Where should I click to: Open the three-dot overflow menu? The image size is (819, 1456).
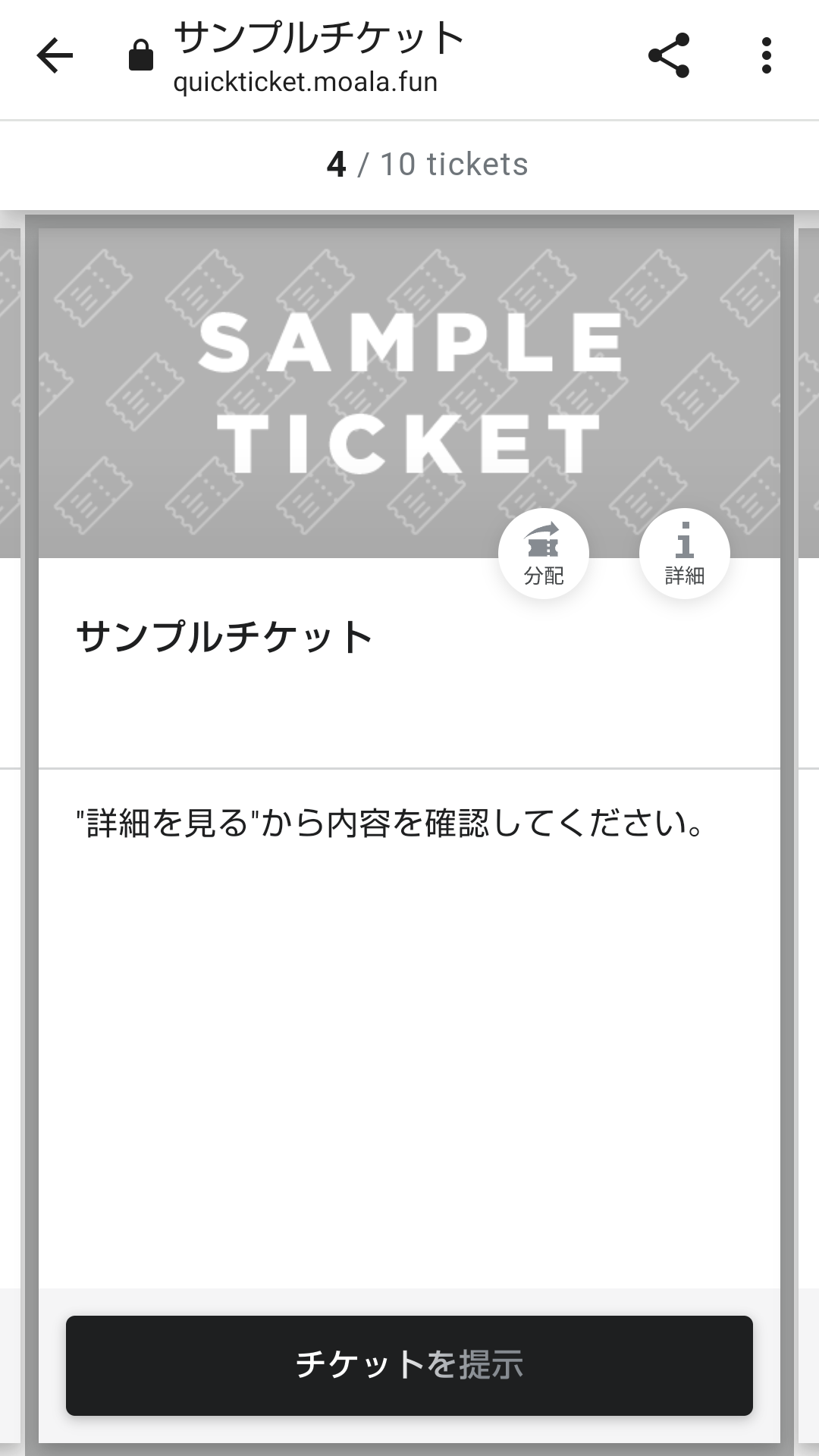(766, 56)
